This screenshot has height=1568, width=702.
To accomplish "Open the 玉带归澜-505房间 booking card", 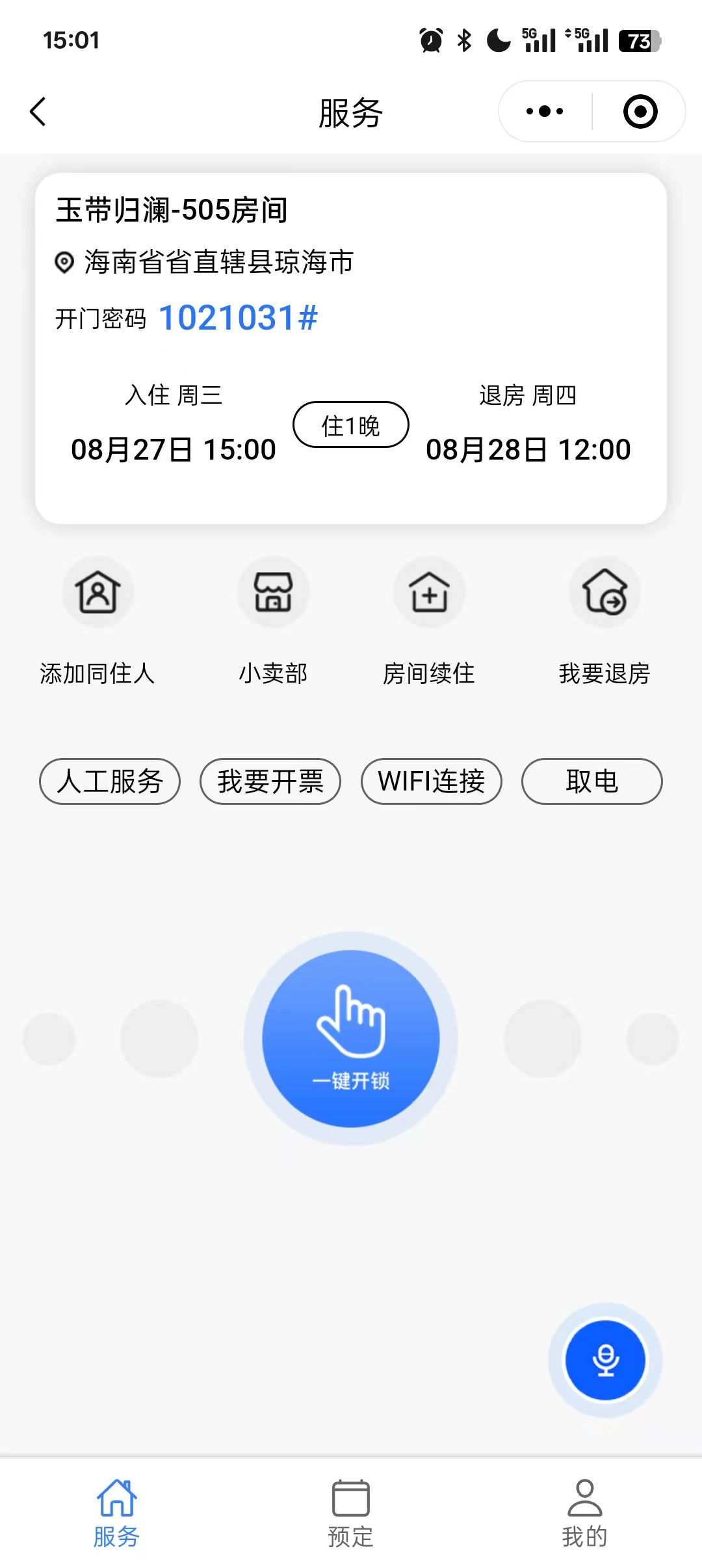I will [351, 348].
